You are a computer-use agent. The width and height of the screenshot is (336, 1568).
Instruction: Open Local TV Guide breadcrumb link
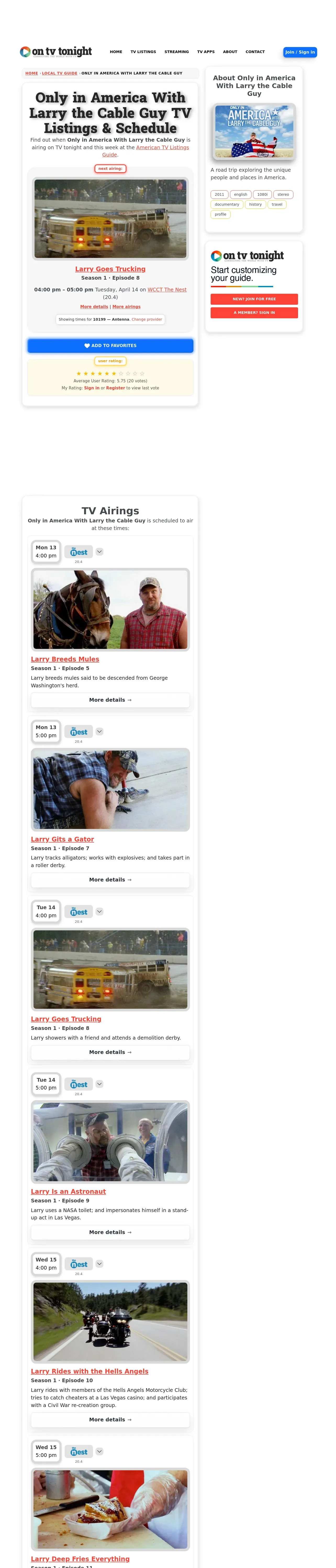coord(60,73)
